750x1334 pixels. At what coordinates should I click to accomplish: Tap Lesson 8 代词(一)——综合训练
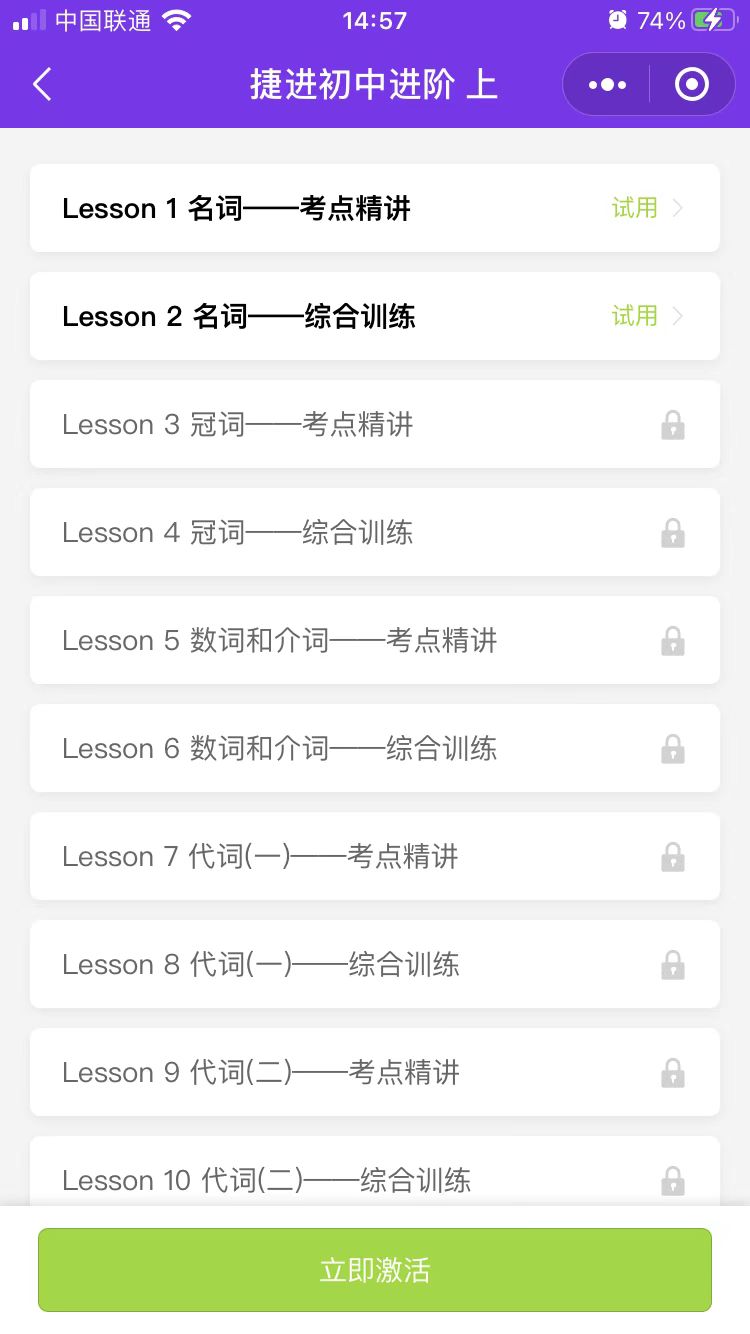[x=375, y=964]
